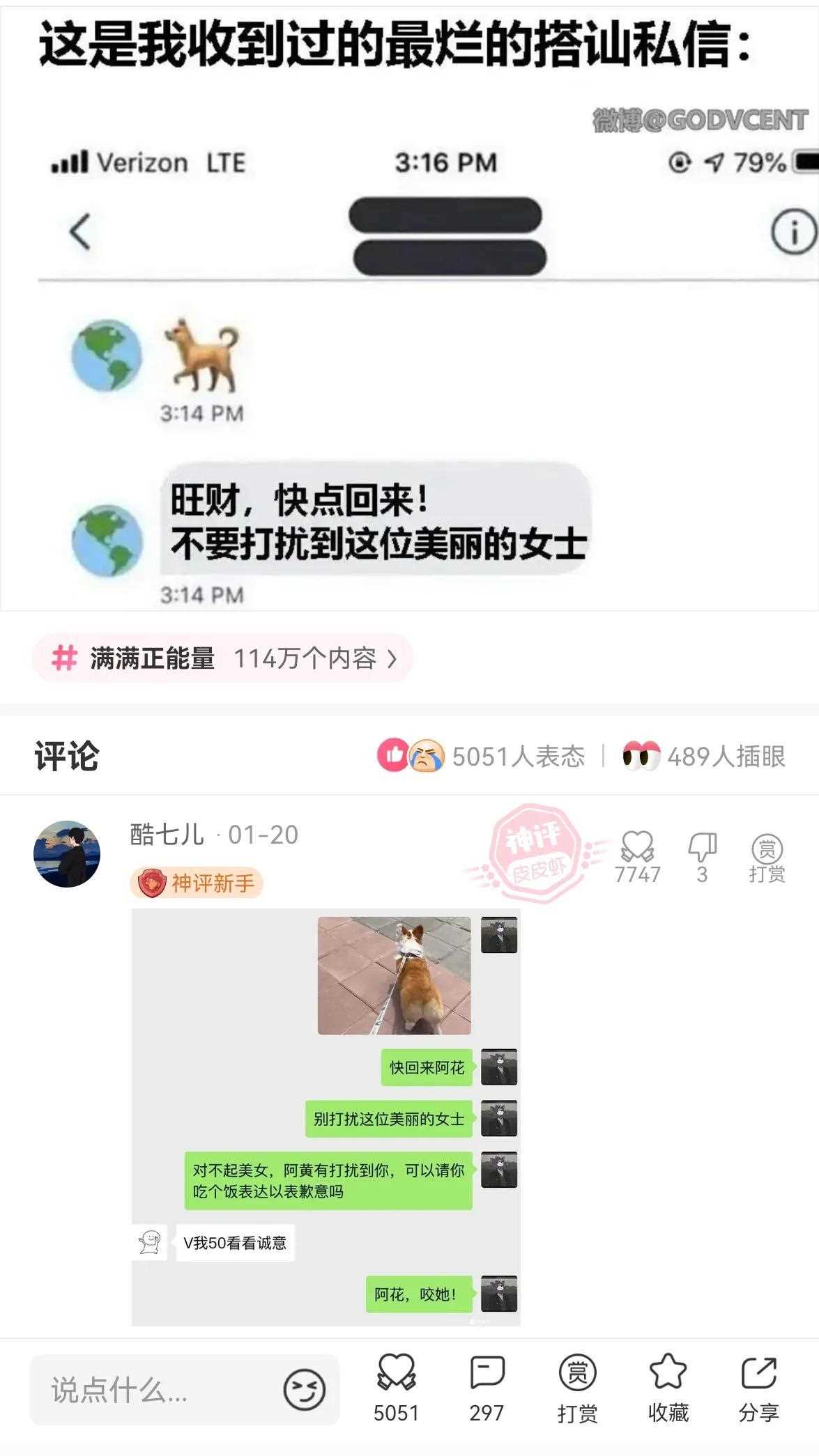The height and width of the screenshot is (1456, 819).
Task: Dislike 酷七儿's comment
Action: [x=702, y=855]
